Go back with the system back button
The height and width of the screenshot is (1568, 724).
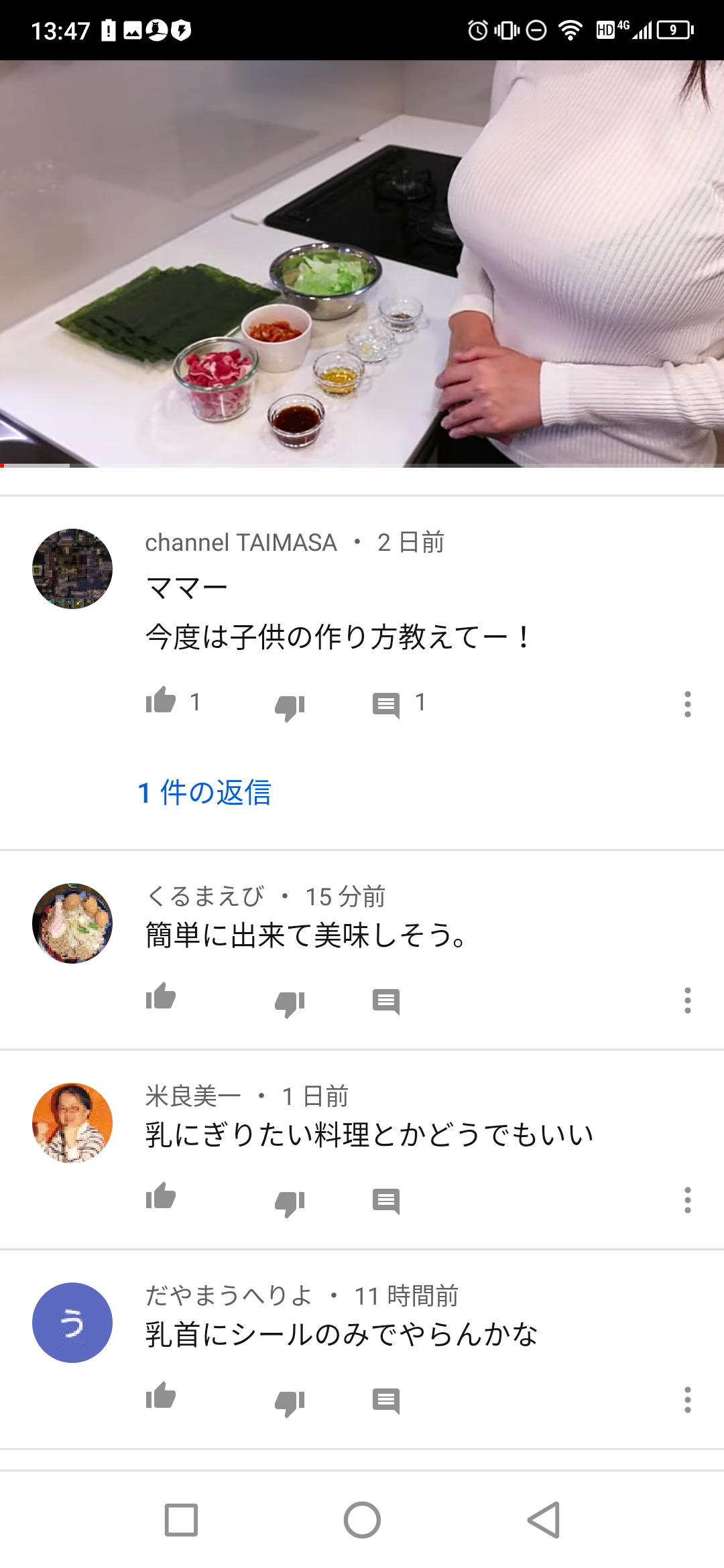pos(544,1520)
